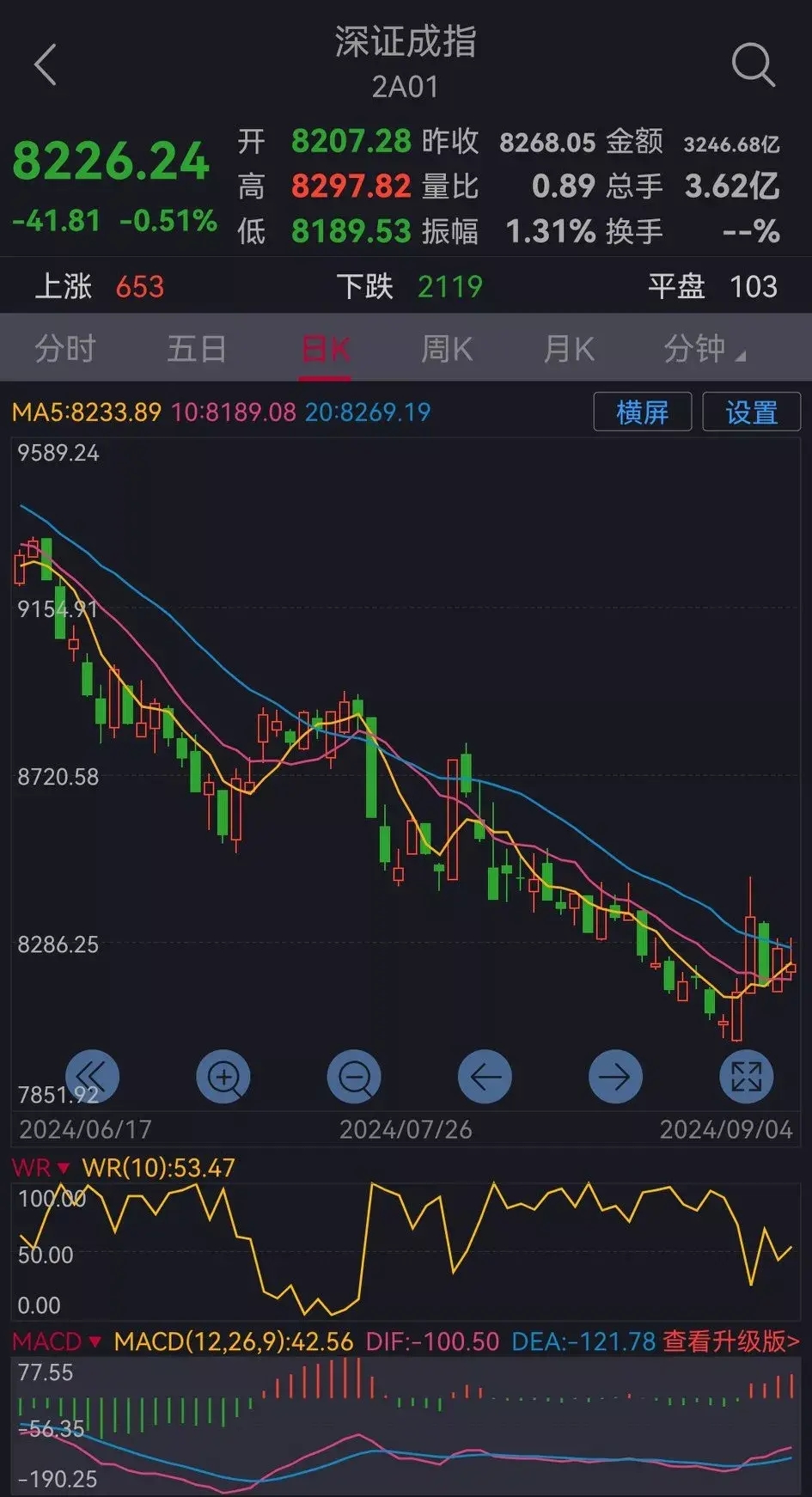
Task: Toggle landscape mode with 横屏 button
Action: [643, 412]
